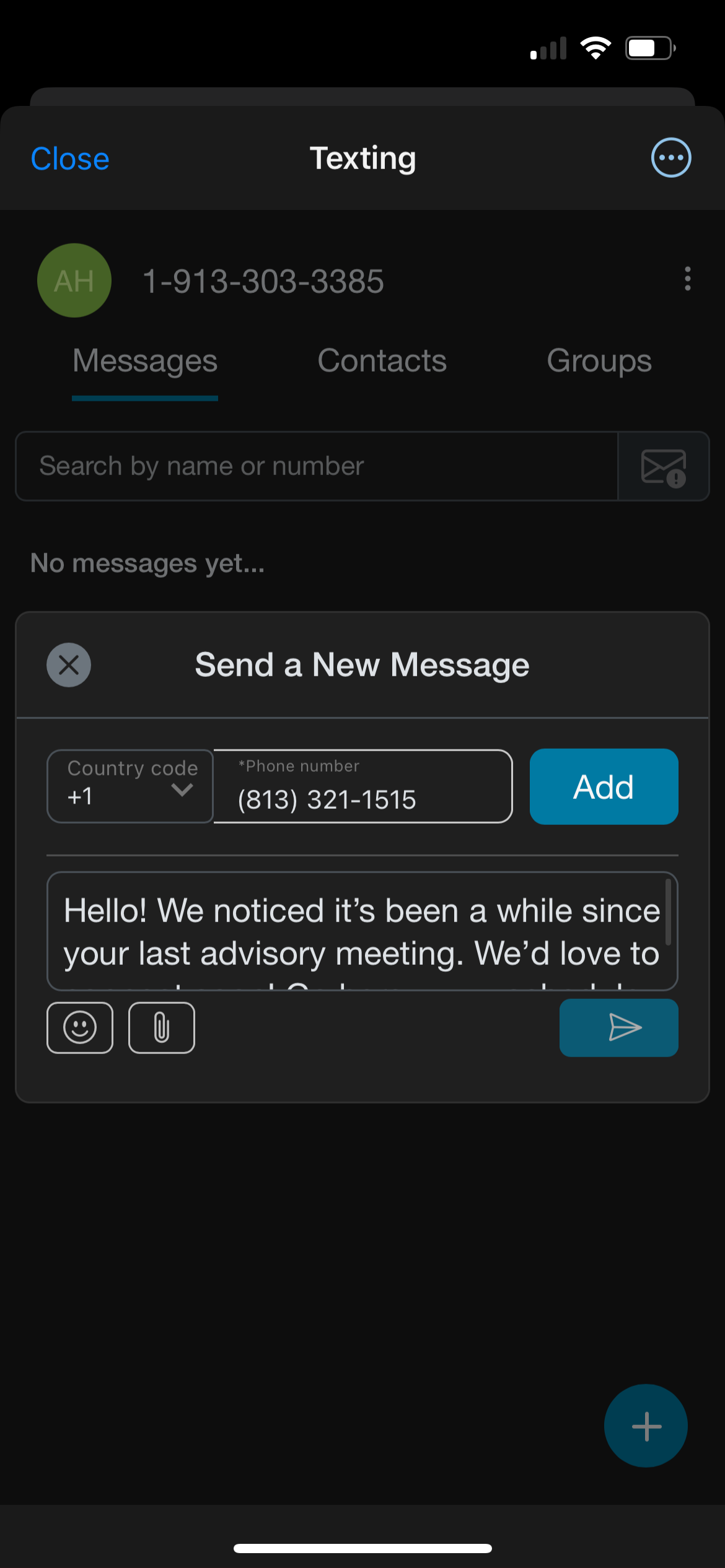Tap the floating plus button

point(646,1426)
